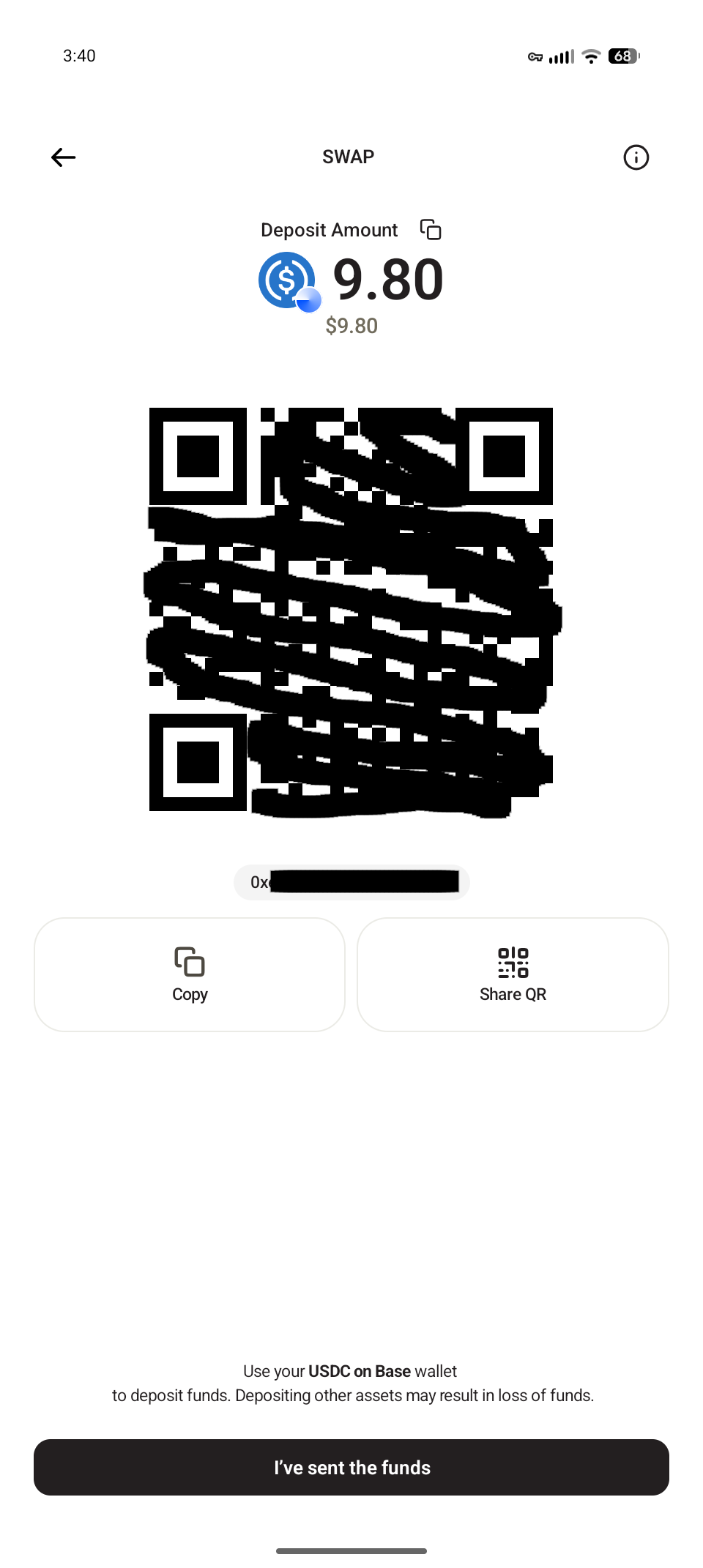
Task: Tap the 0x wallet address chip
Action: pos(351,882)
